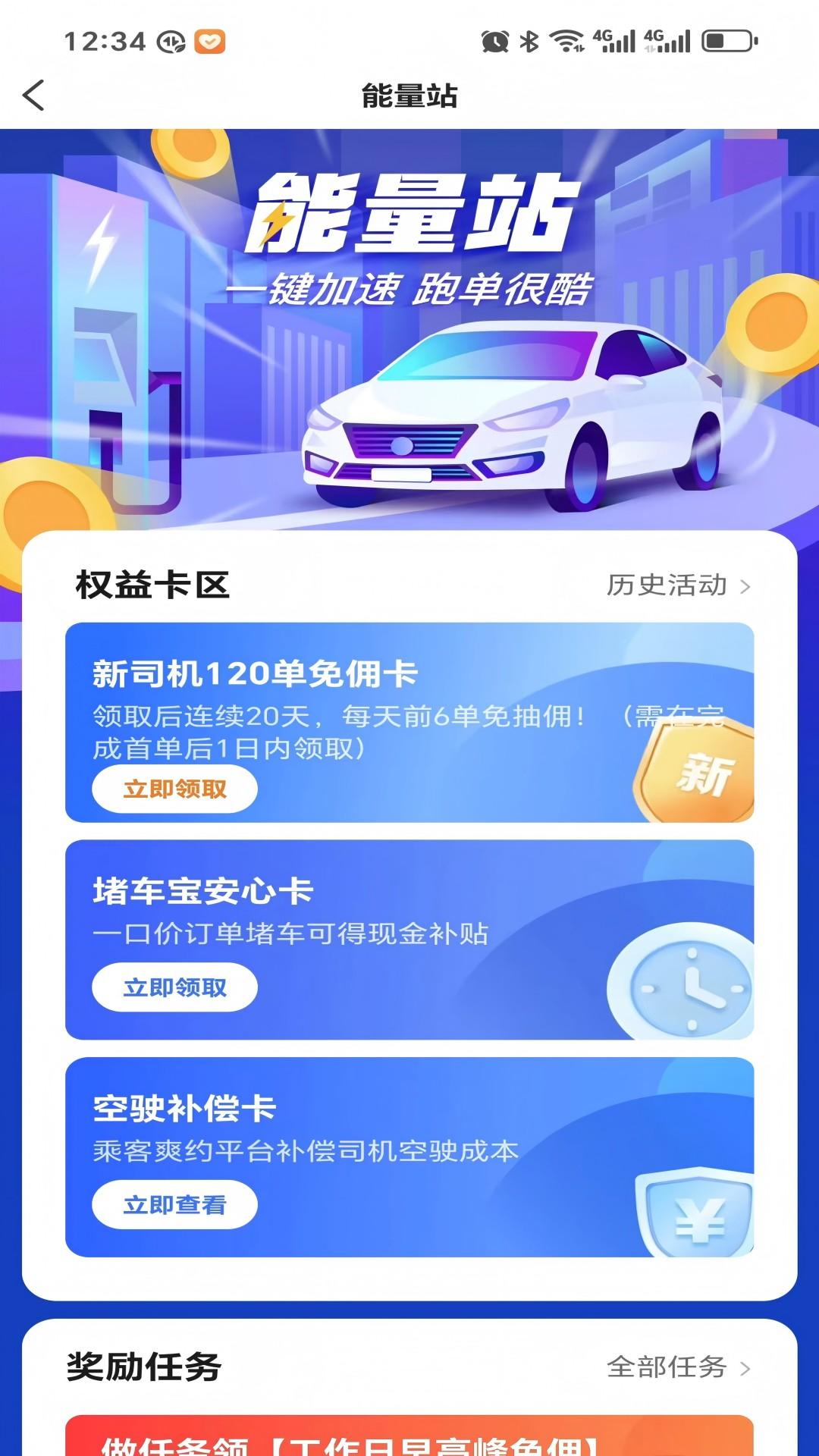Open 历史活动 history link
819x1456 pixels.
677,585
